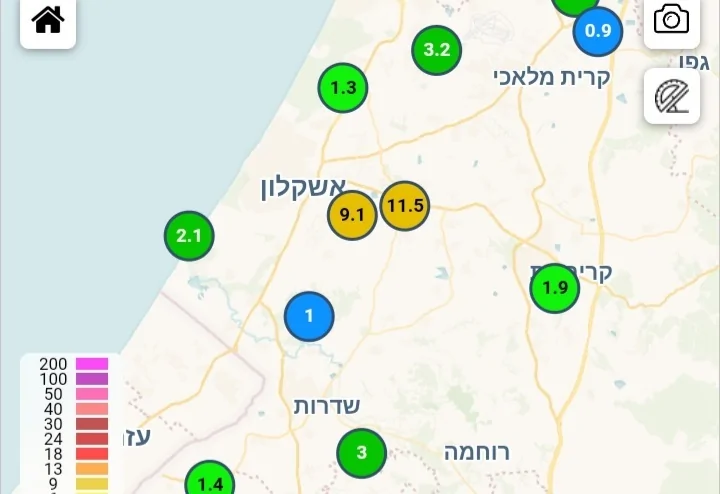The image size is (720, 494).
Task: Capture map with the camera icon
Action: 671,20
